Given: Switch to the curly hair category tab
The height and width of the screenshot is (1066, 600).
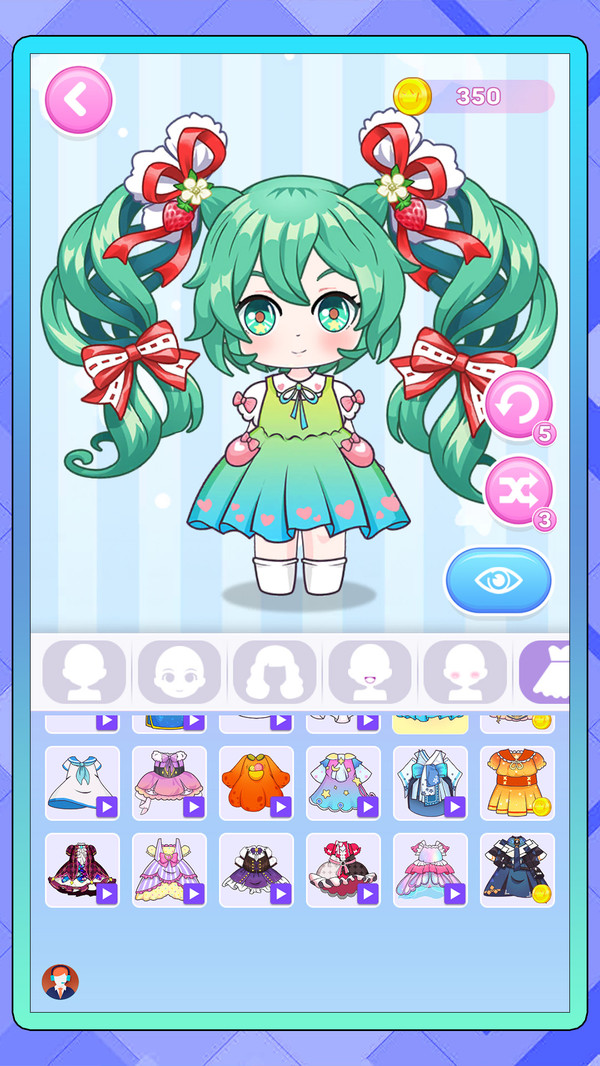Looking at the screenshot, I should tap(275, 671).
